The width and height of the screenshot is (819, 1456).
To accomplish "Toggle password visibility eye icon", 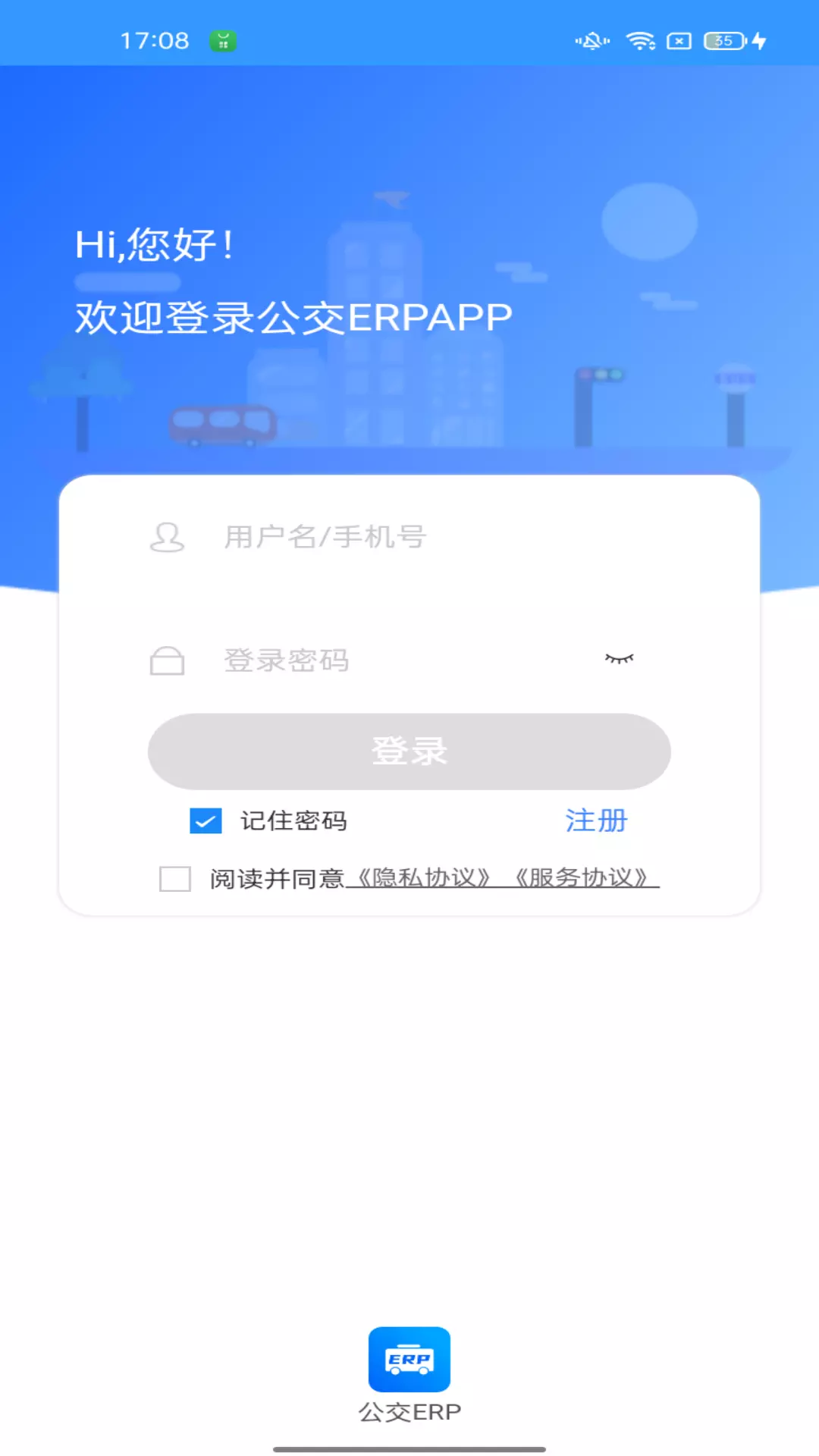I will point(619,658).
